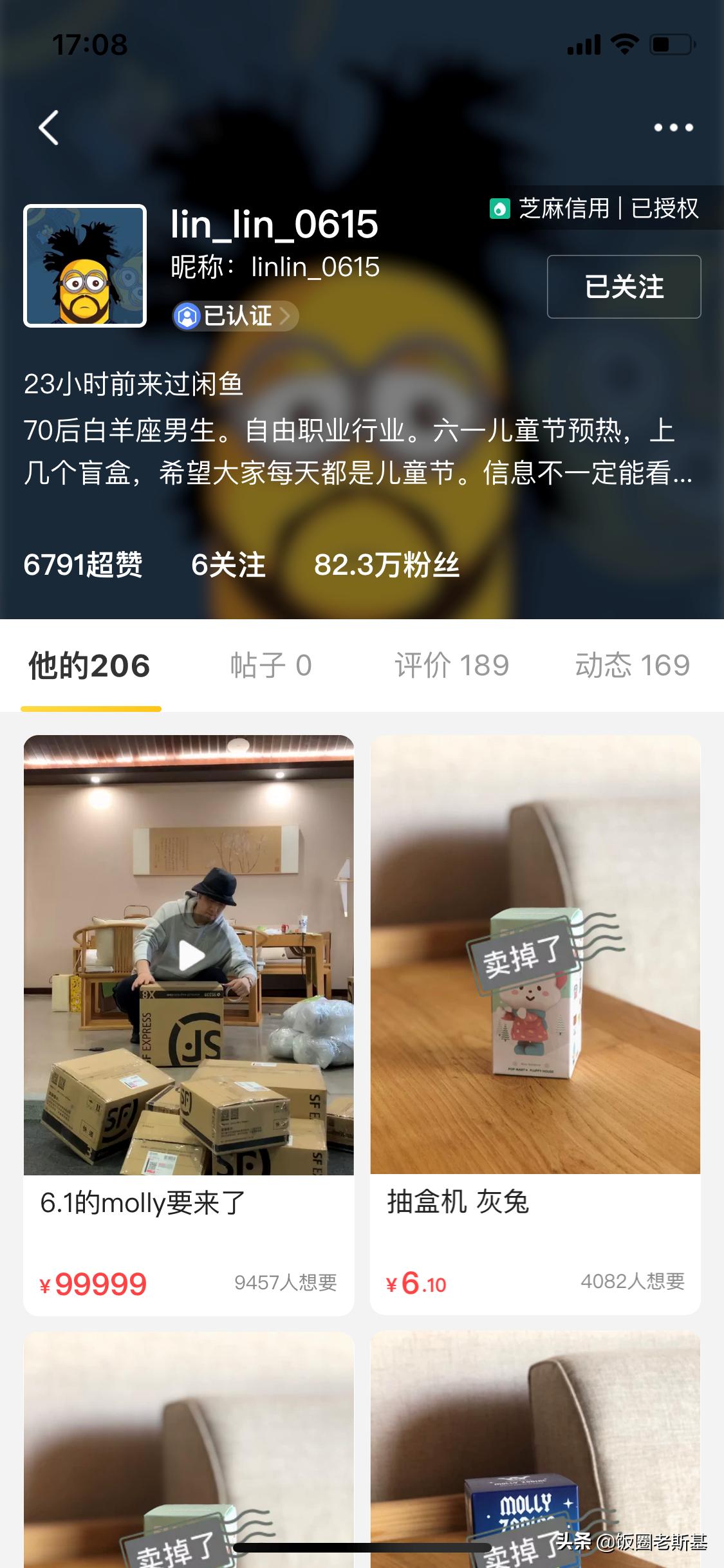The height and width of the screenshot is (1568, 724).
Task: Tap 82.3万粉丝 to view followers
Action: pyautogui.click(x=387, y=566)
